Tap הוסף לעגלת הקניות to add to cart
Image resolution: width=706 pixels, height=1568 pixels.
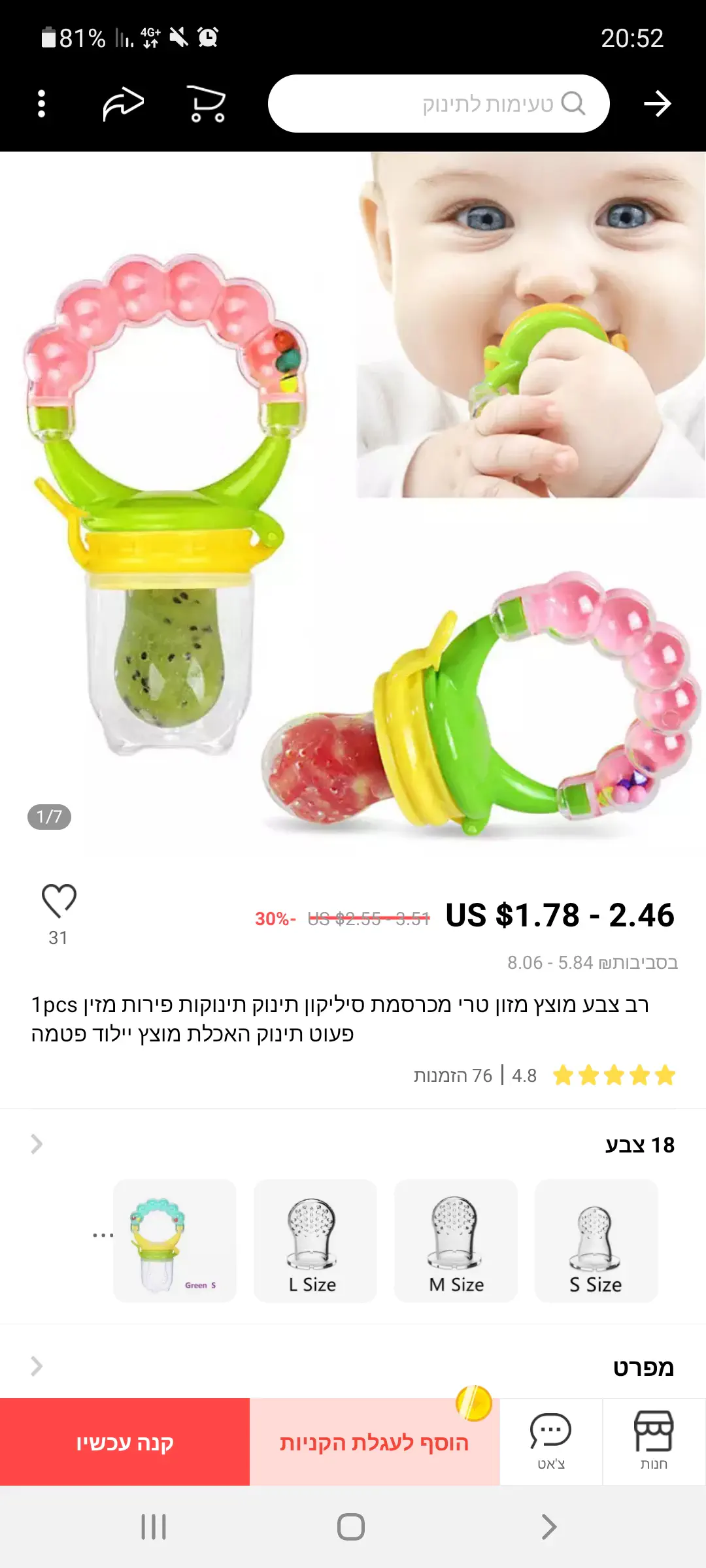375,1442
